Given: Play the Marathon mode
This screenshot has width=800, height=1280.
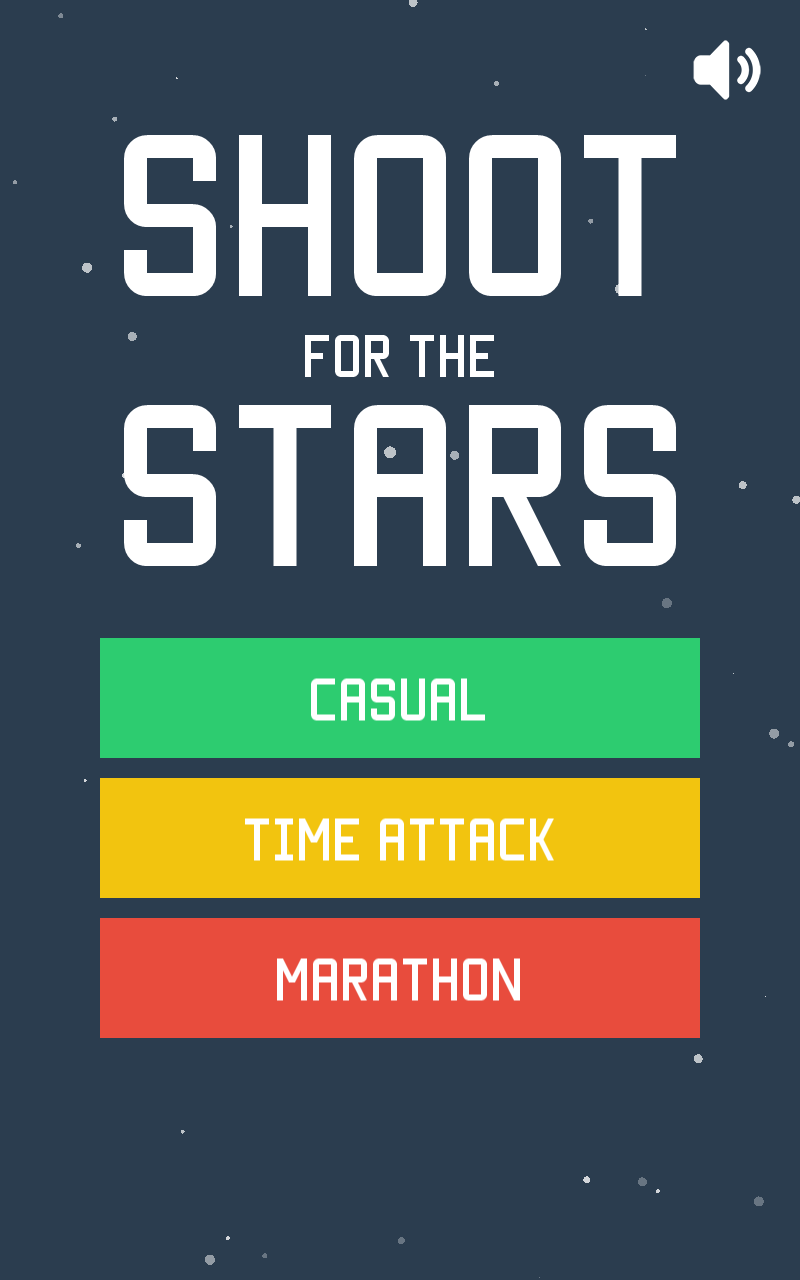Looking at the screenshot, I should click(400, 978).
